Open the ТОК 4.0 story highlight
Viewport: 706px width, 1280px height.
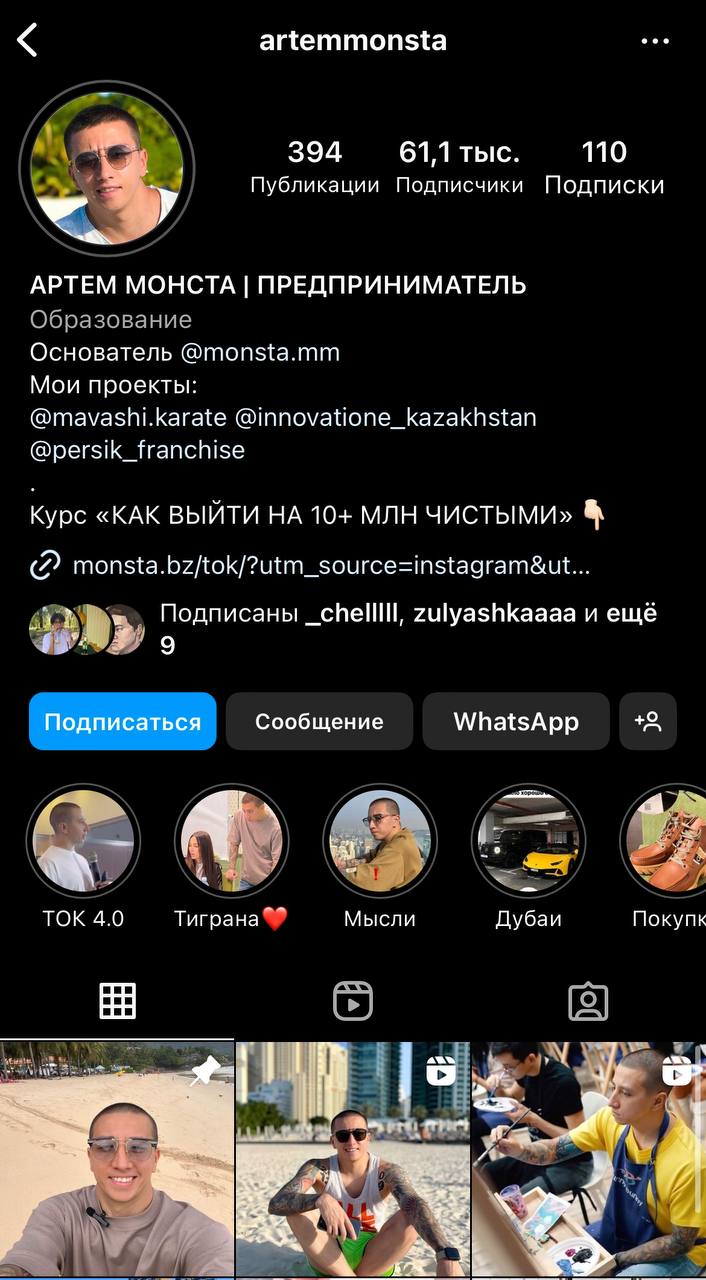(x=83, y=840)
